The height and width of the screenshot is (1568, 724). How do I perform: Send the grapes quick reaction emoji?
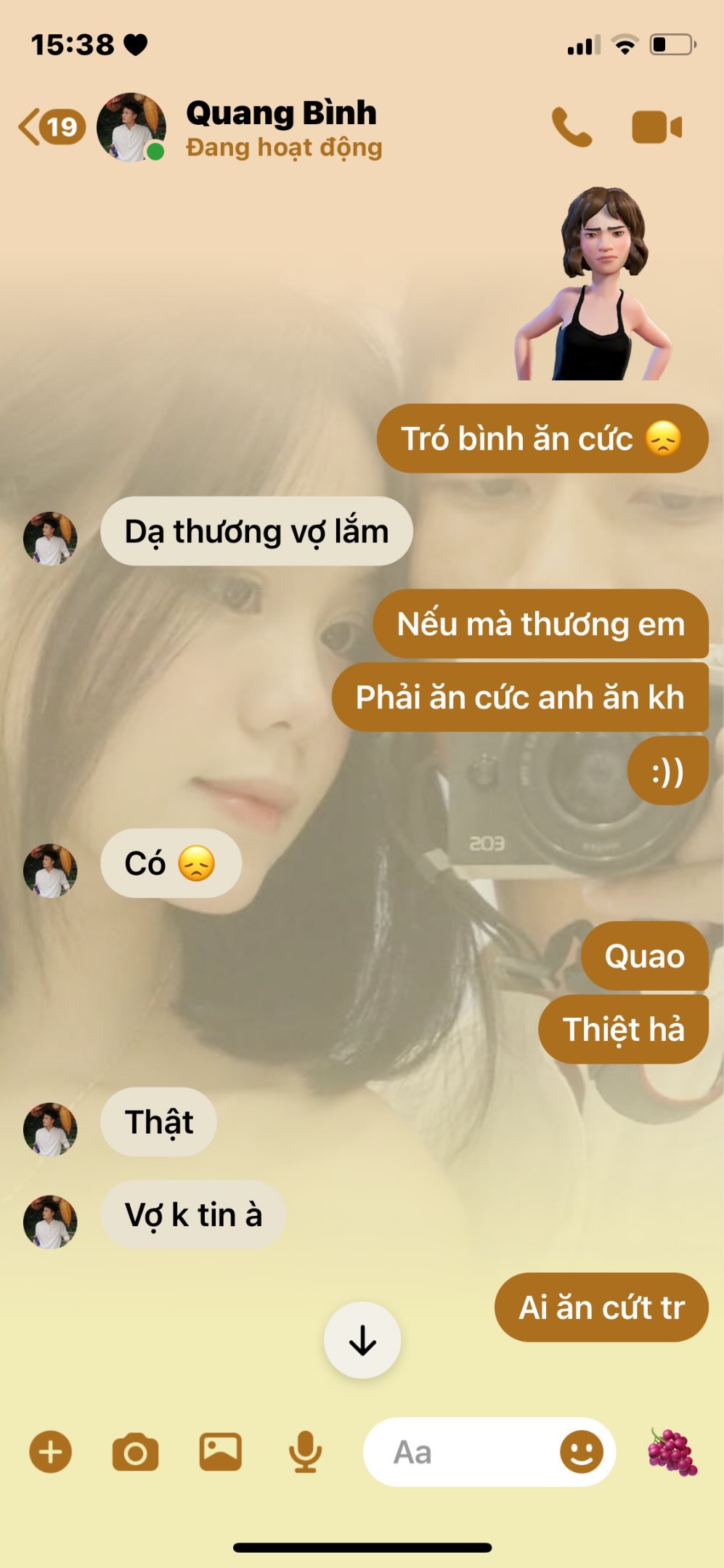click(x=672, y=1453)
